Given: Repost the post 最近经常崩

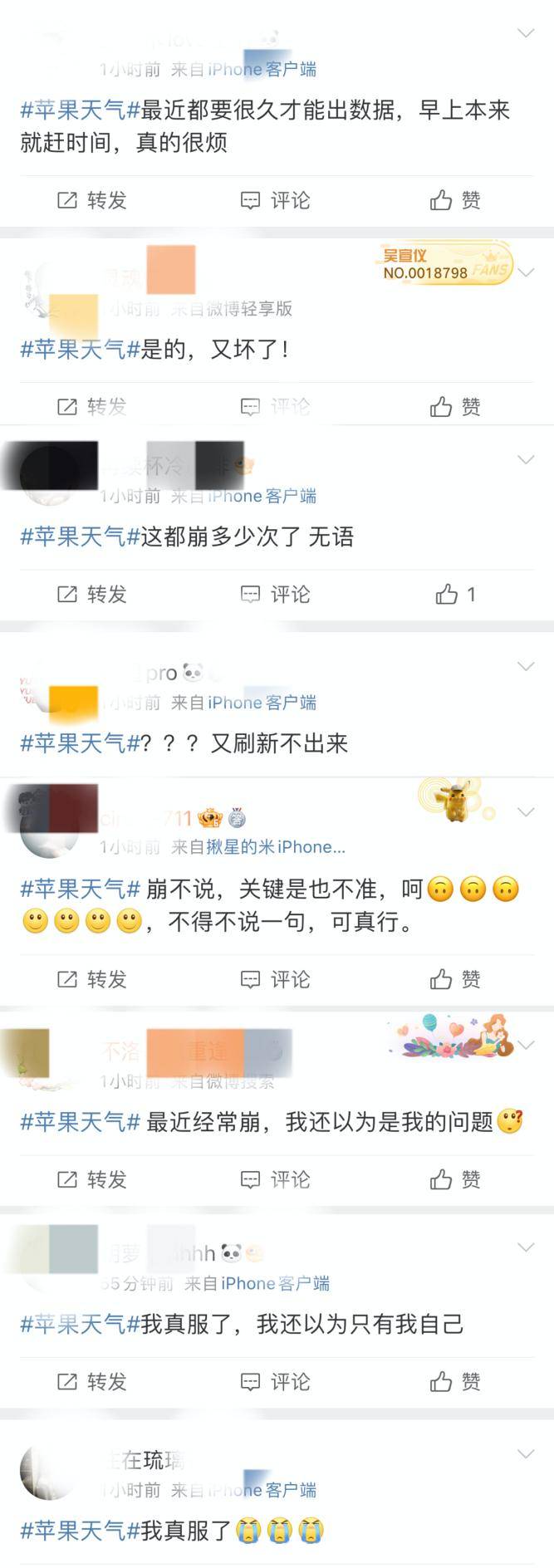Looking at the screenshot, I should point(91,1179).
